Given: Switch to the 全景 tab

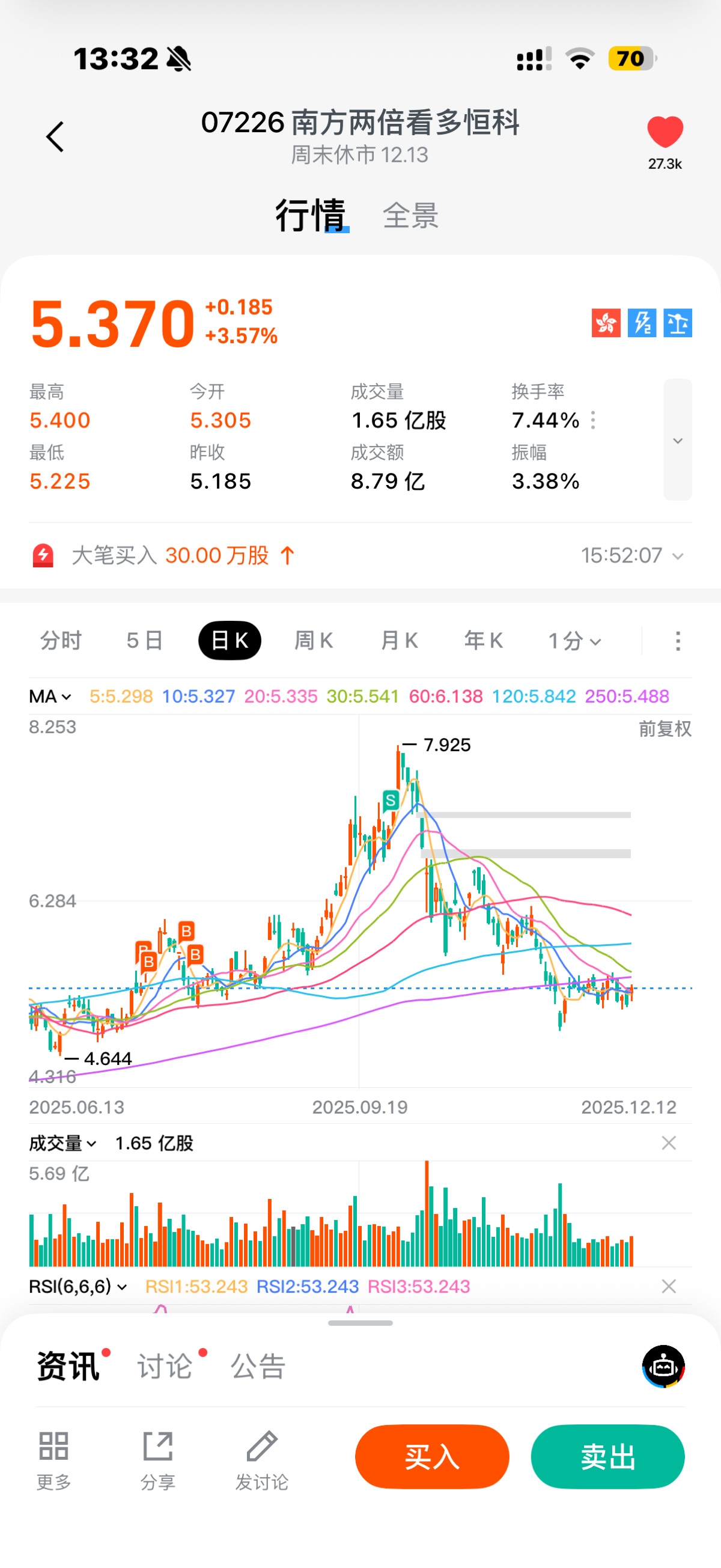Looking at the screenshot, I should [x=410, y=216].
